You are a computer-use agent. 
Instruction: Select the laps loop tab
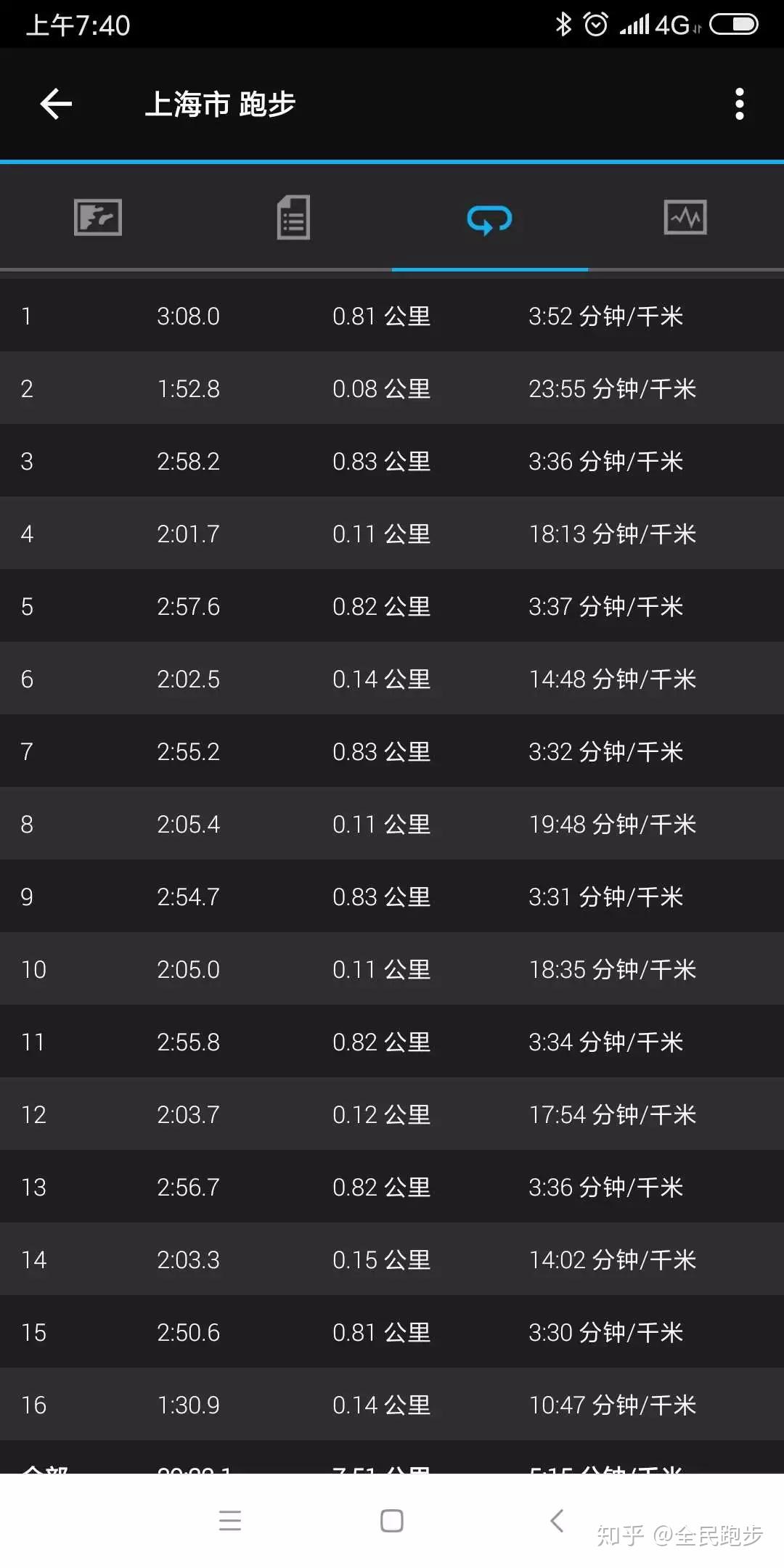pos(490,219)
